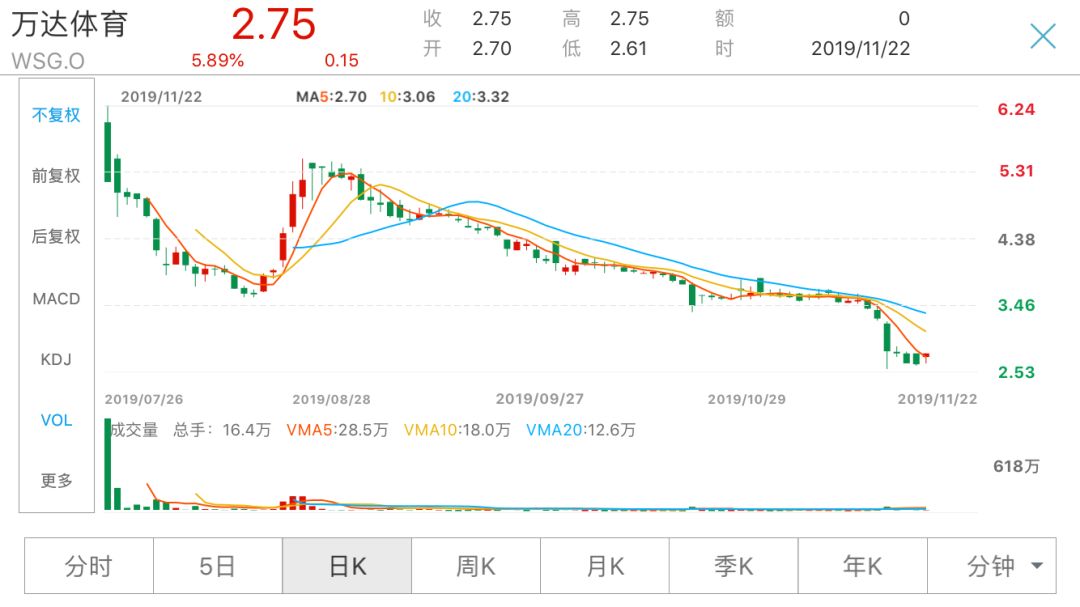Image resolution: width=1080 pixels, height=607 pixels.
Task: Open 更多 for more indicators
Action: [56, 481]
